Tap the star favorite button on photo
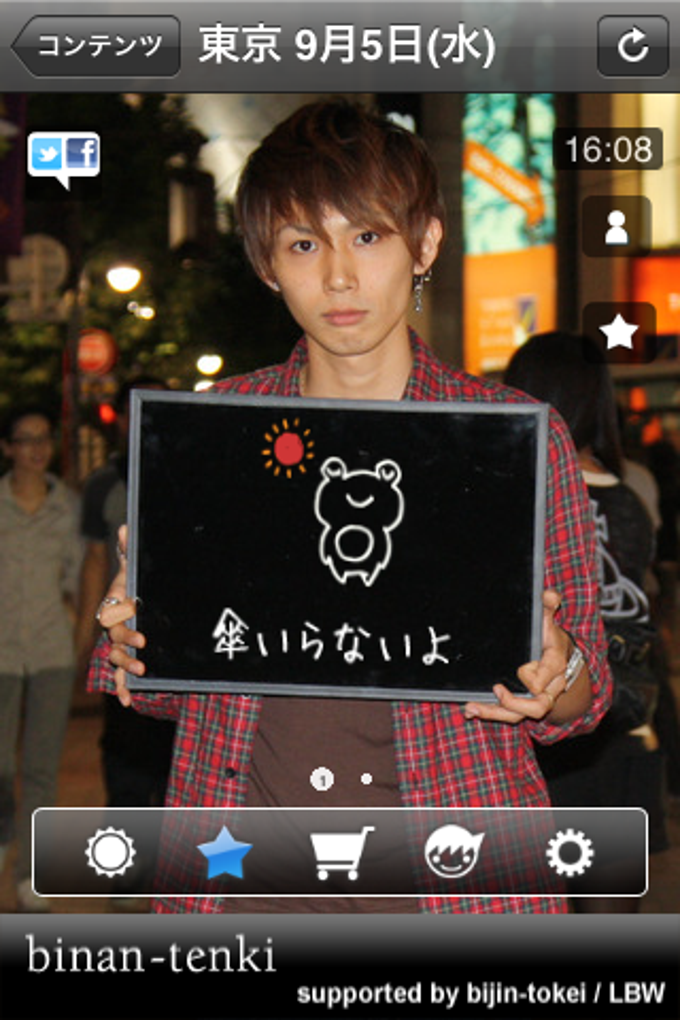 click(x=618, y=333)
